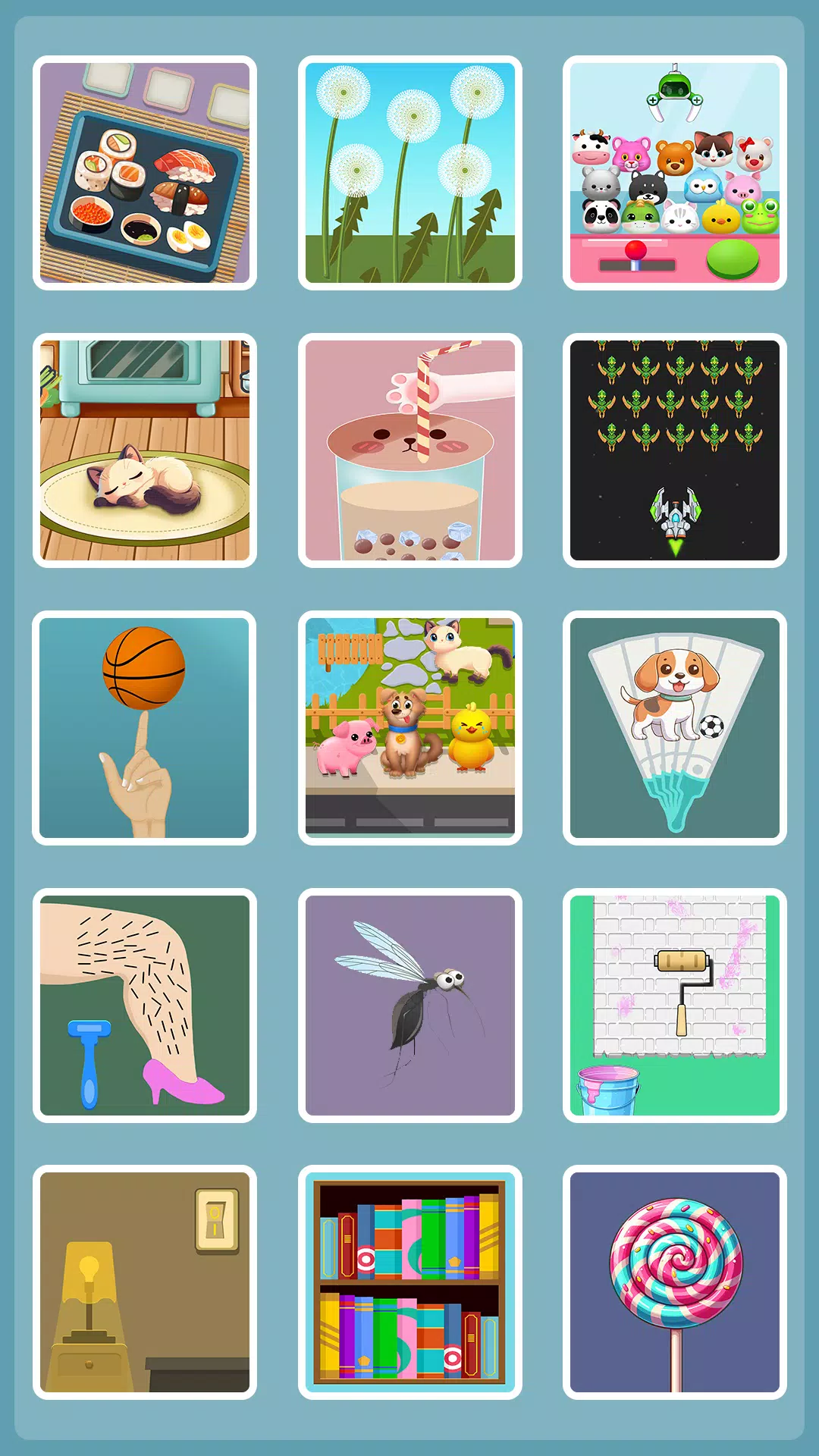Open the spinning basketball game
This screenshot has height=1456, width=819.
click(x=145, y=728)
